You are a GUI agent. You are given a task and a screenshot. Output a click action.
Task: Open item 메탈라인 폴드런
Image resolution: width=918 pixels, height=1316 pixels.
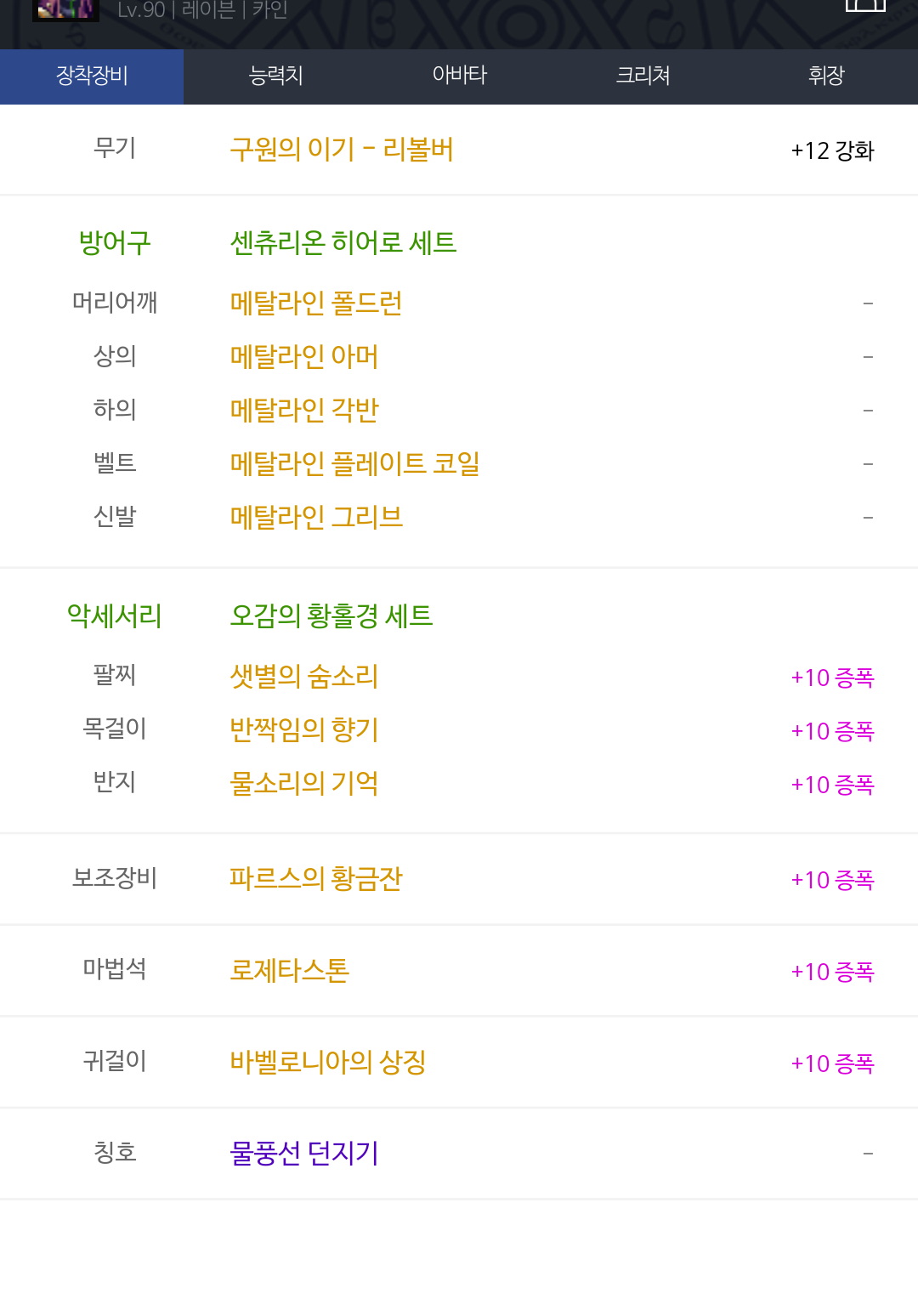tap(316, 303)
